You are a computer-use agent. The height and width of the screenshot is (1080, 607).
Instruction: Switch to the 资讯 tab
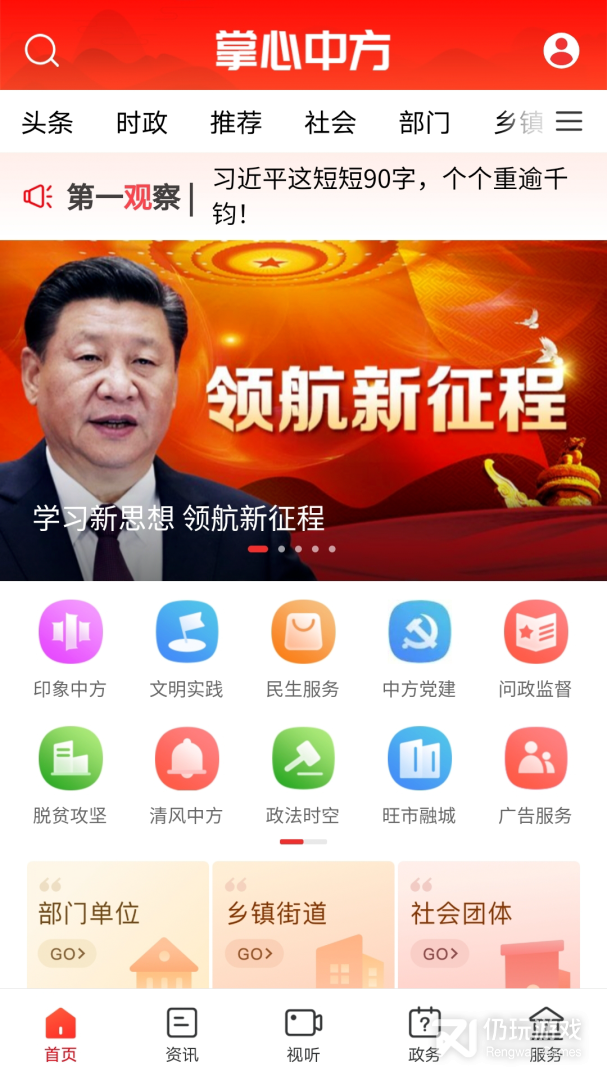point(182,1034)
